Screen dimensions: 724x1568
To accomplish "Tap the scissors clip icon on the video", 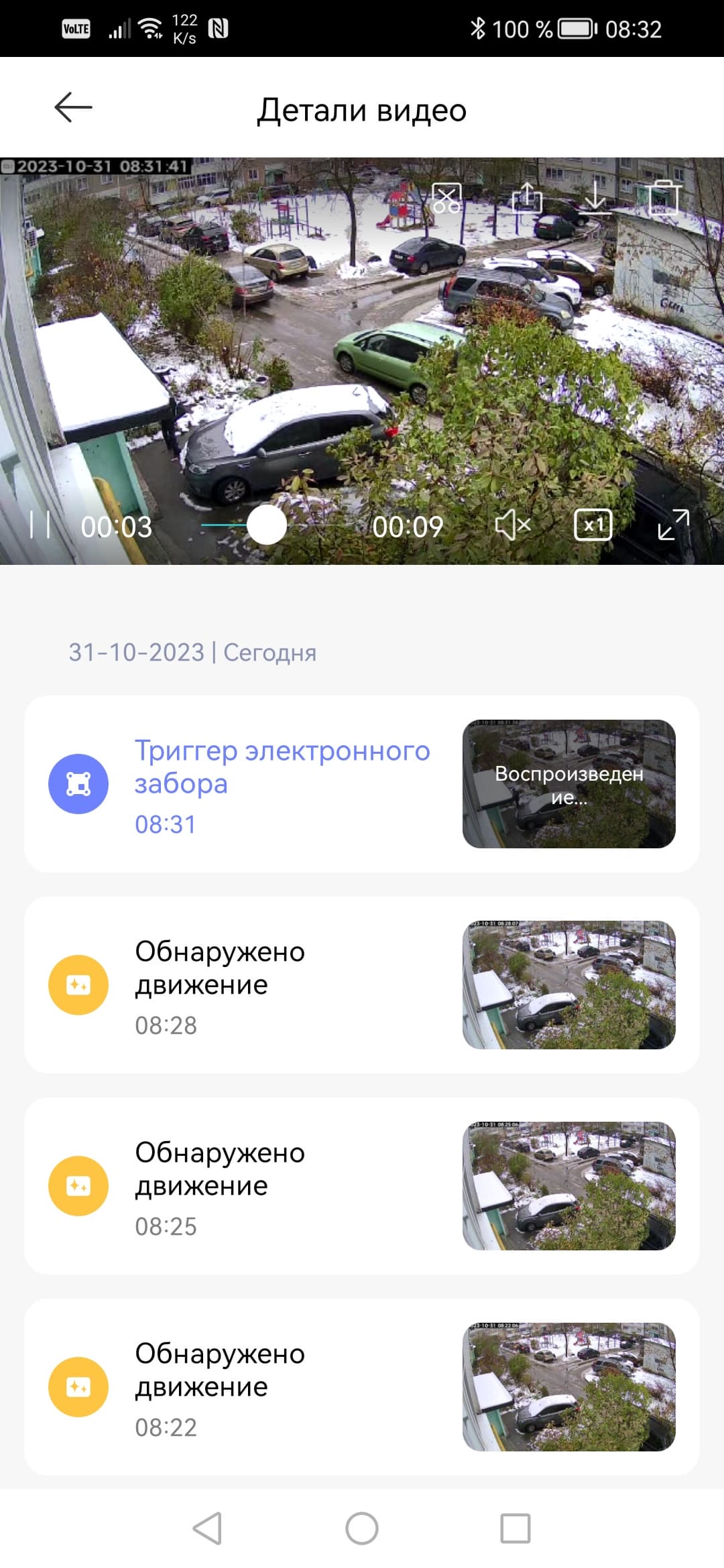I will (446, 198).
